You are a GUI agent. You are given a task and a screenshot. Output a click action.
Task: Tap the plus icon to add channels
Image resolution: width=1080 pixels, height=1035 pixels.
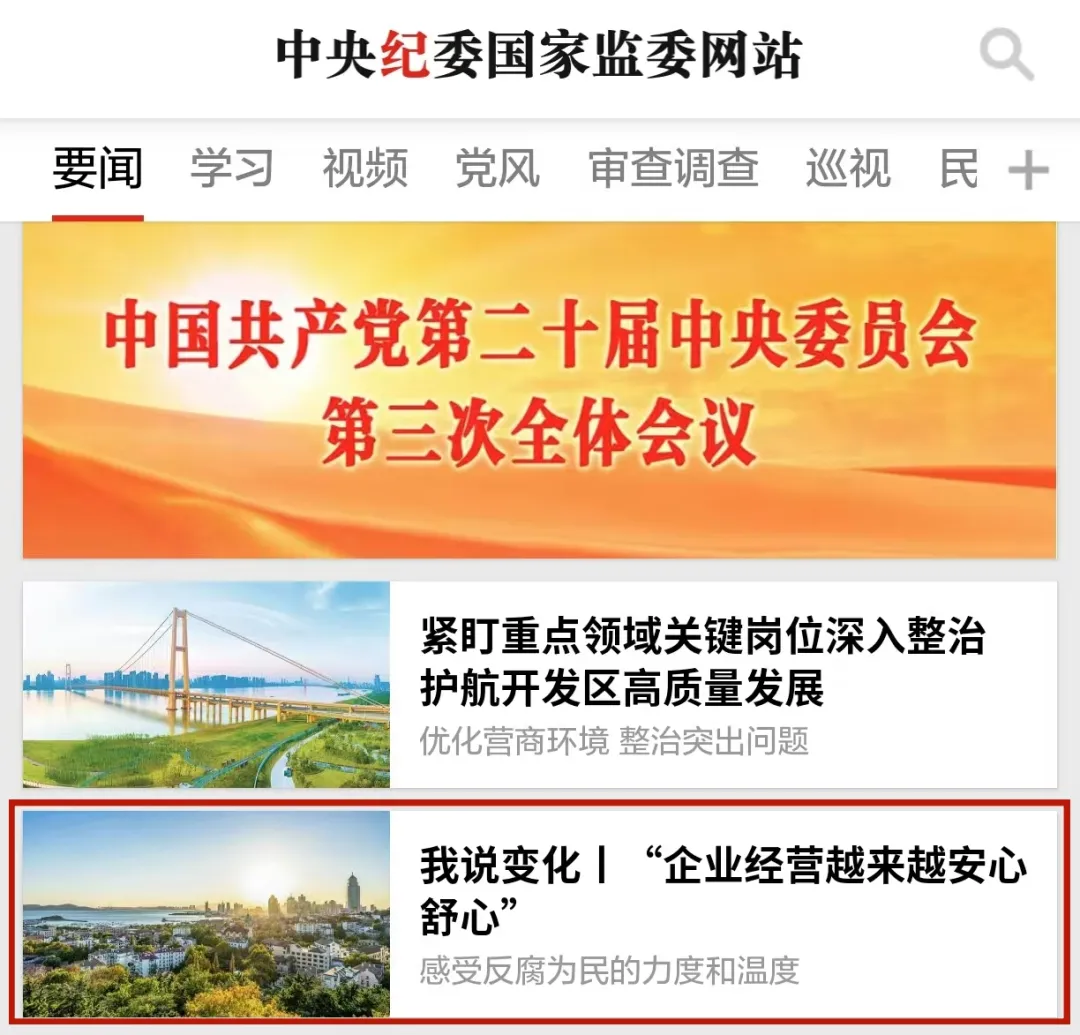(1028, 170)
